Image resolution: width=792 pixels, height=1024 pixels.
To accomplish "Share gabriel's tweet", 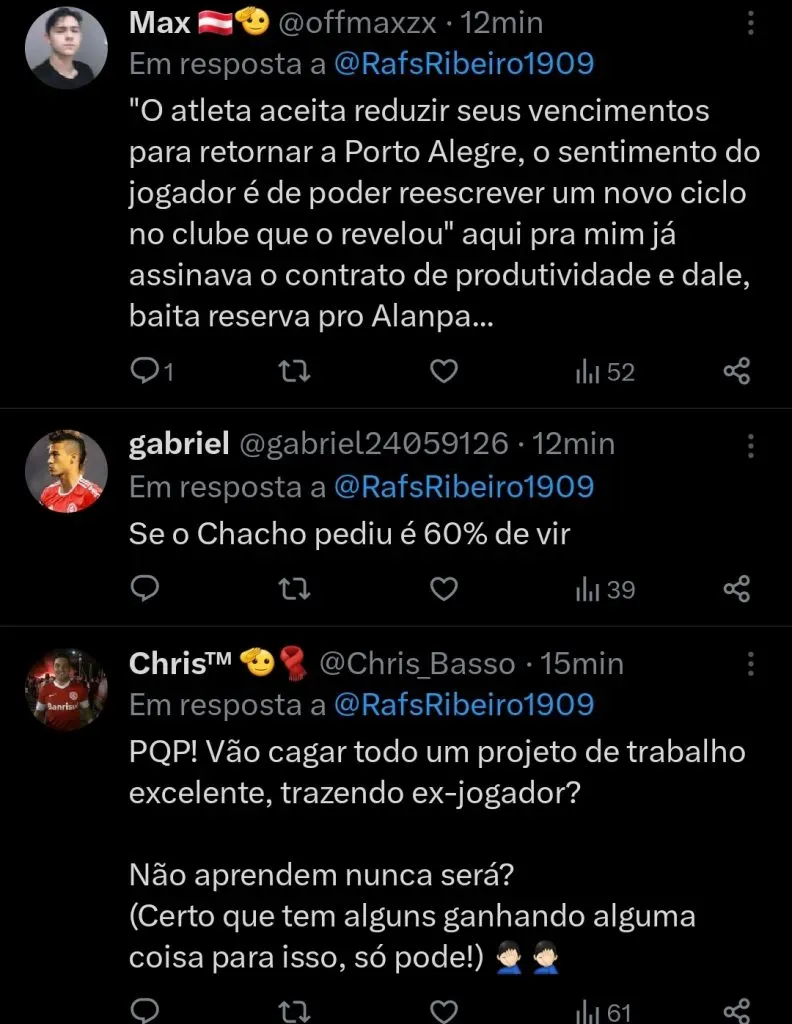I will tap(737, 589).
